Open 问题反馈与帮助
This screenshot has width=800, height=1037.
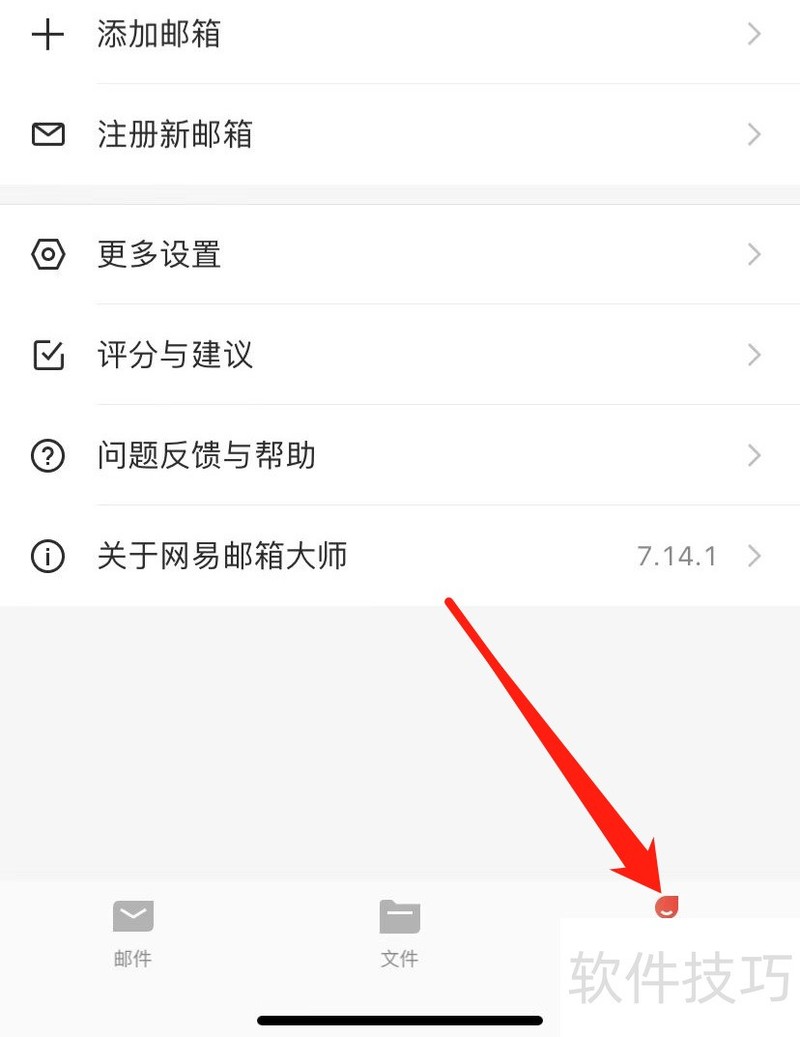[x=400, y=456]
